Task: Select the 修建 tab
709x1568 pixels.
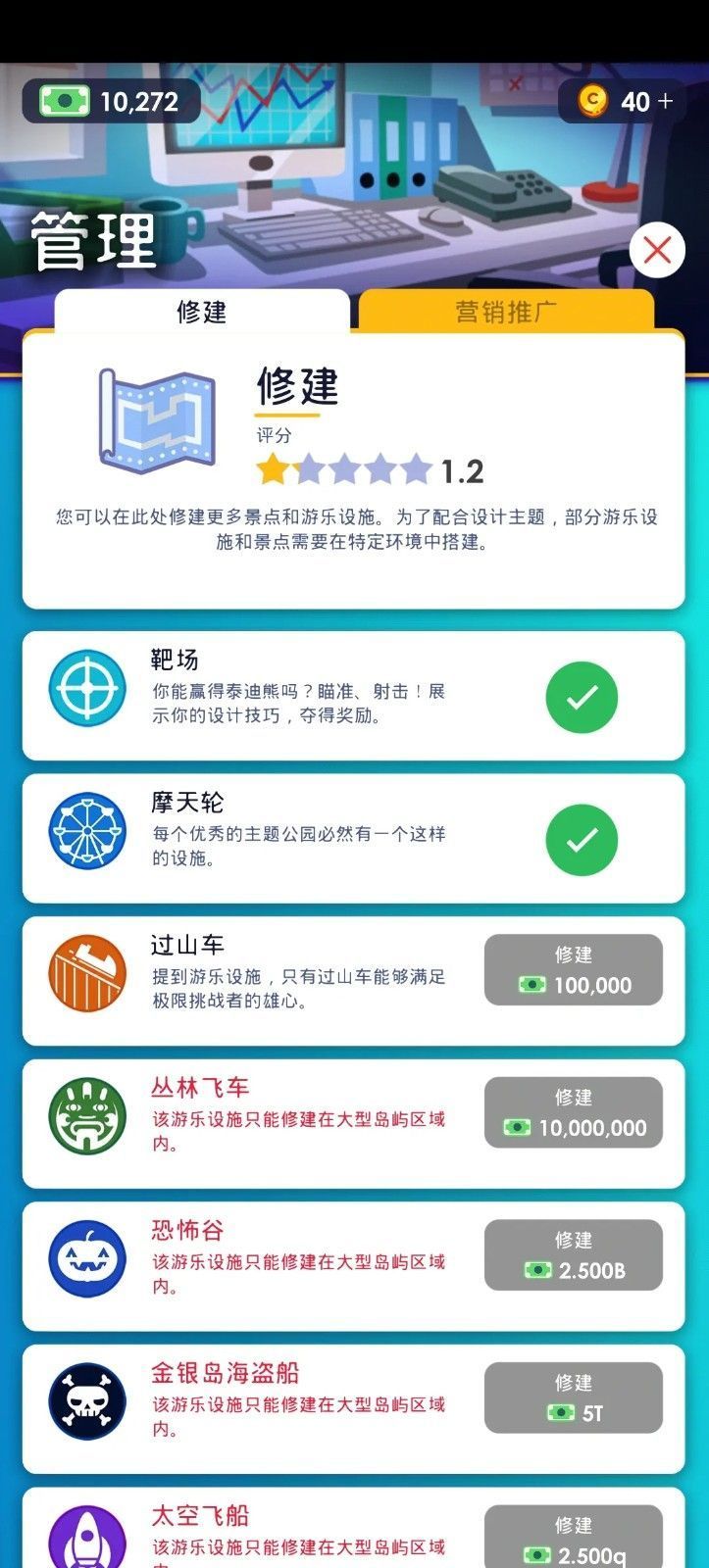Action: 202,312
